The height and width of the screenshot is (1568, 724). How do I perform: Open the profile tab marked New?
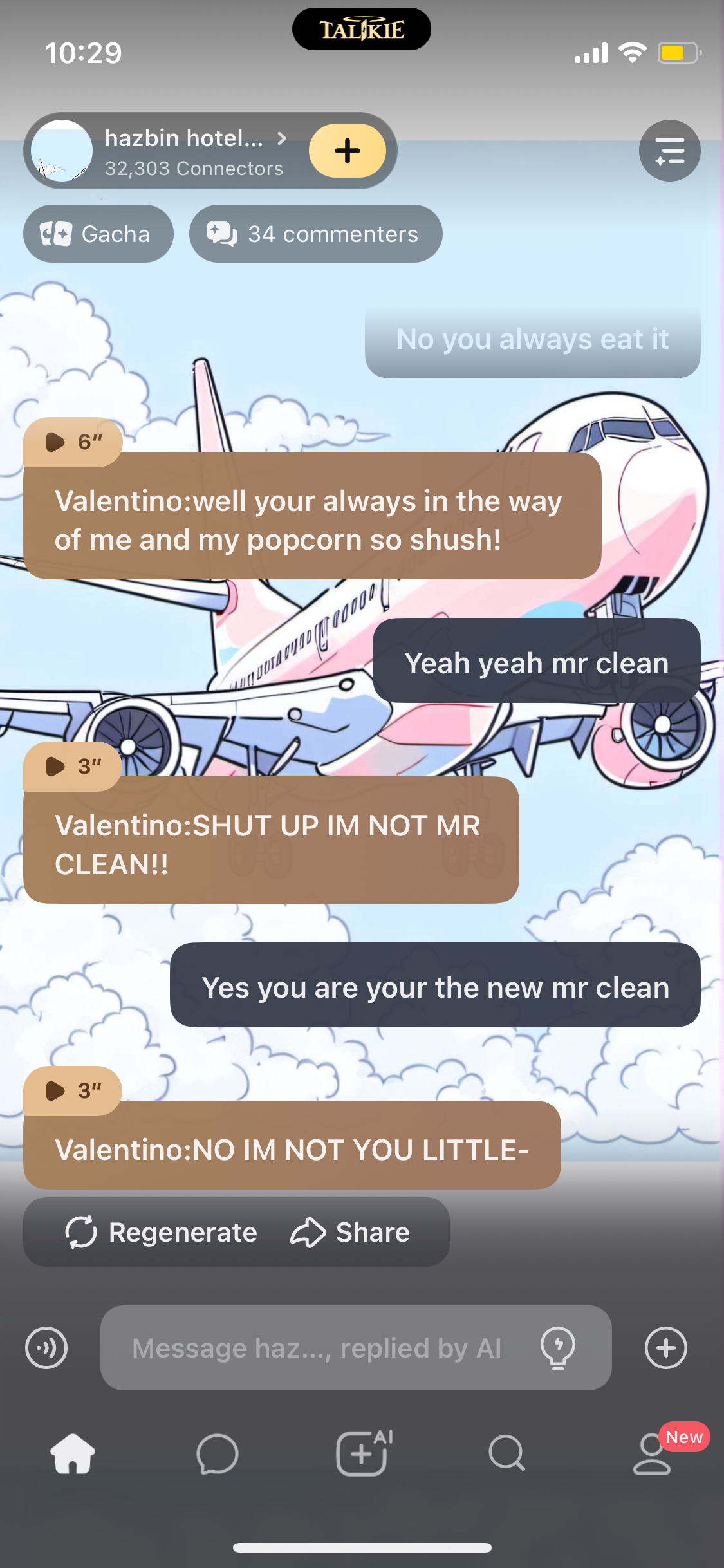652,1454
